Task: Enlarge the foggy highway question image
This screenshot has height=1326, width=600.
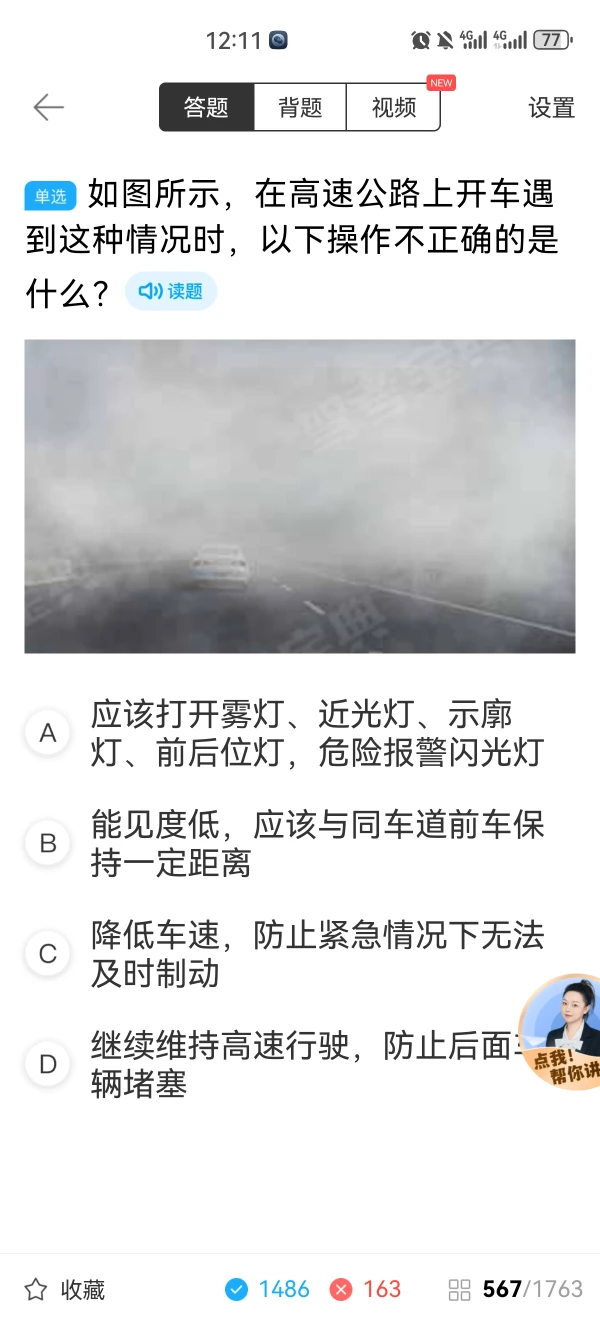Action: click(x=300, y=496)
